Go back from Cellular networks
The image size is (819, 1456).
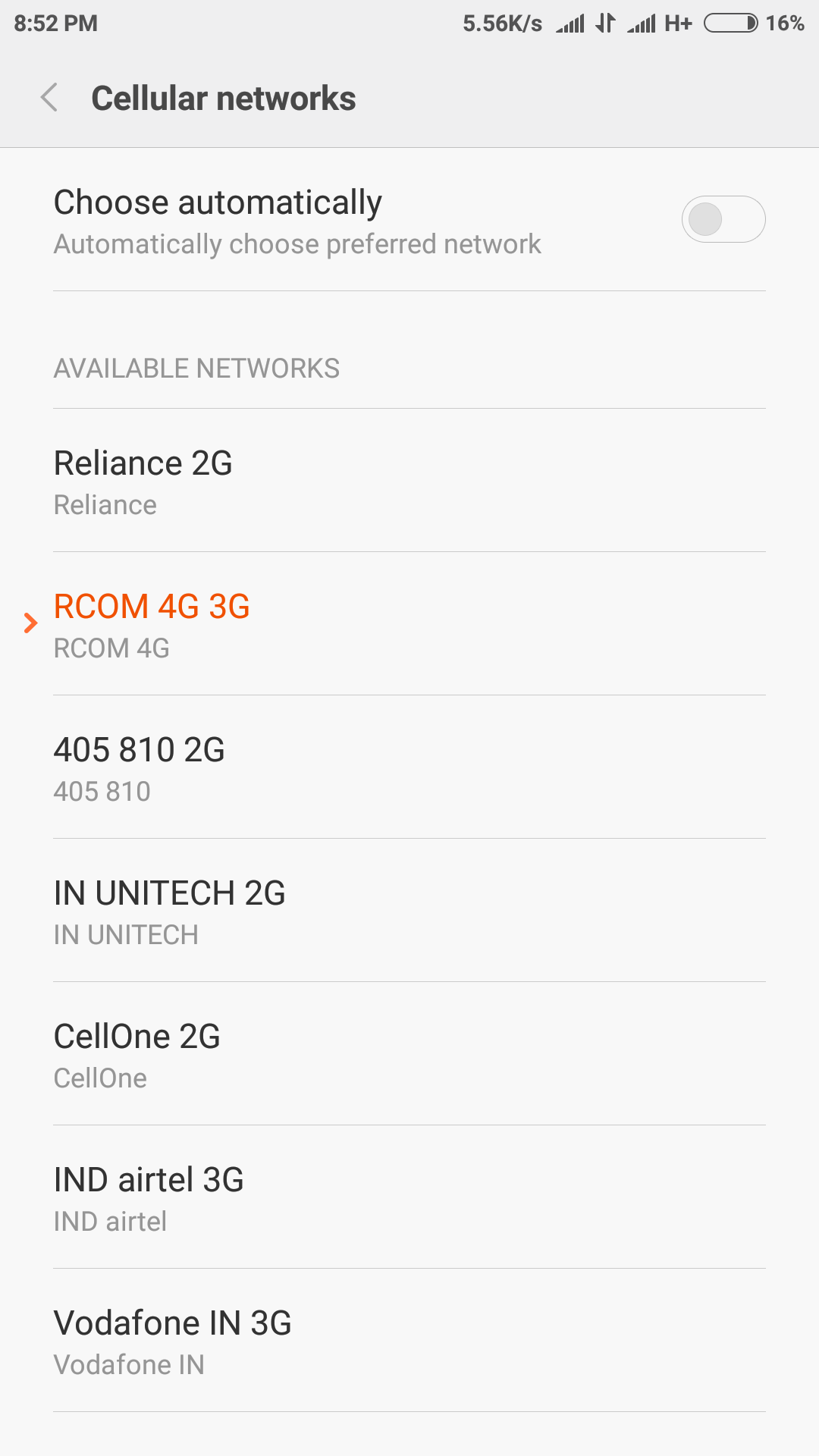(49, 98)
